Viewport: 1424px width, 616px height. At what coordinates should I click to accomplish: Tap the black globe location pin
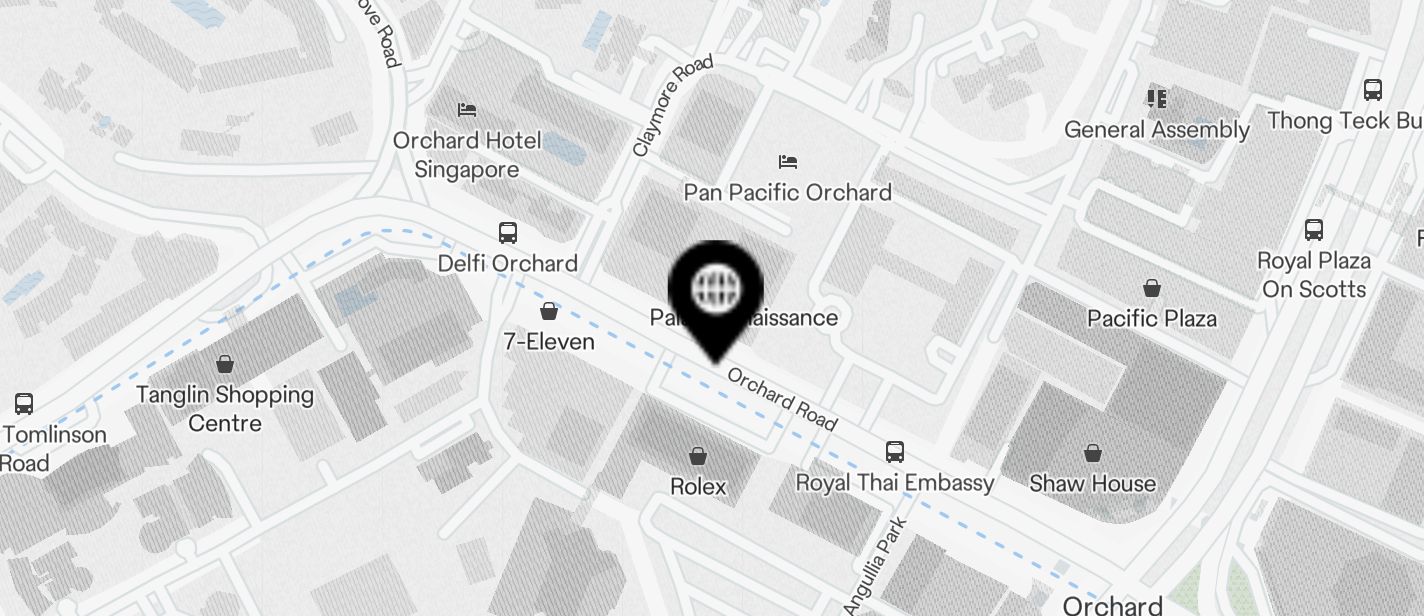(715, 290)
